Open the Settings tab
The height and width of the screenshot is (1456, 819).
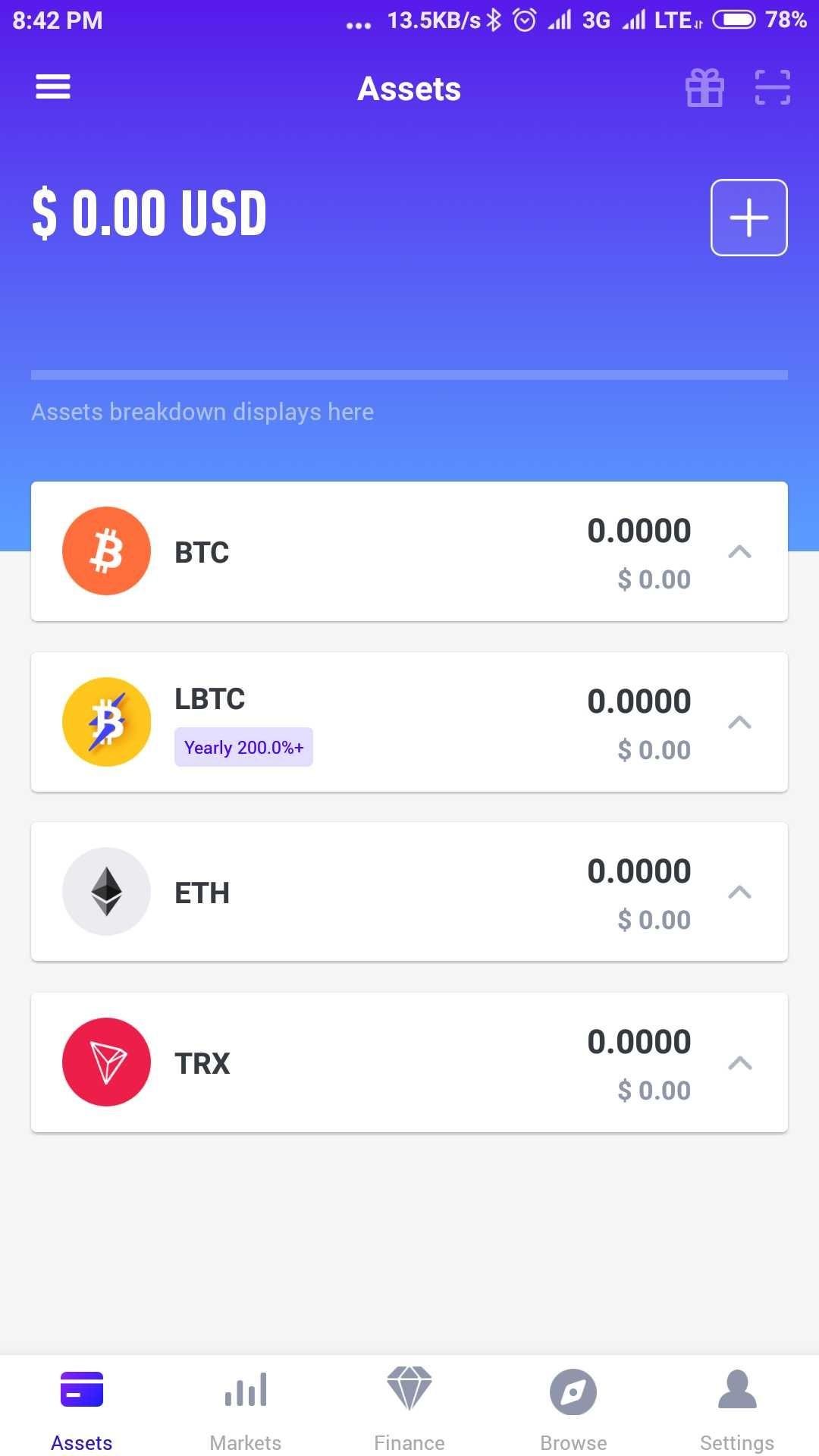(737, 1407)
